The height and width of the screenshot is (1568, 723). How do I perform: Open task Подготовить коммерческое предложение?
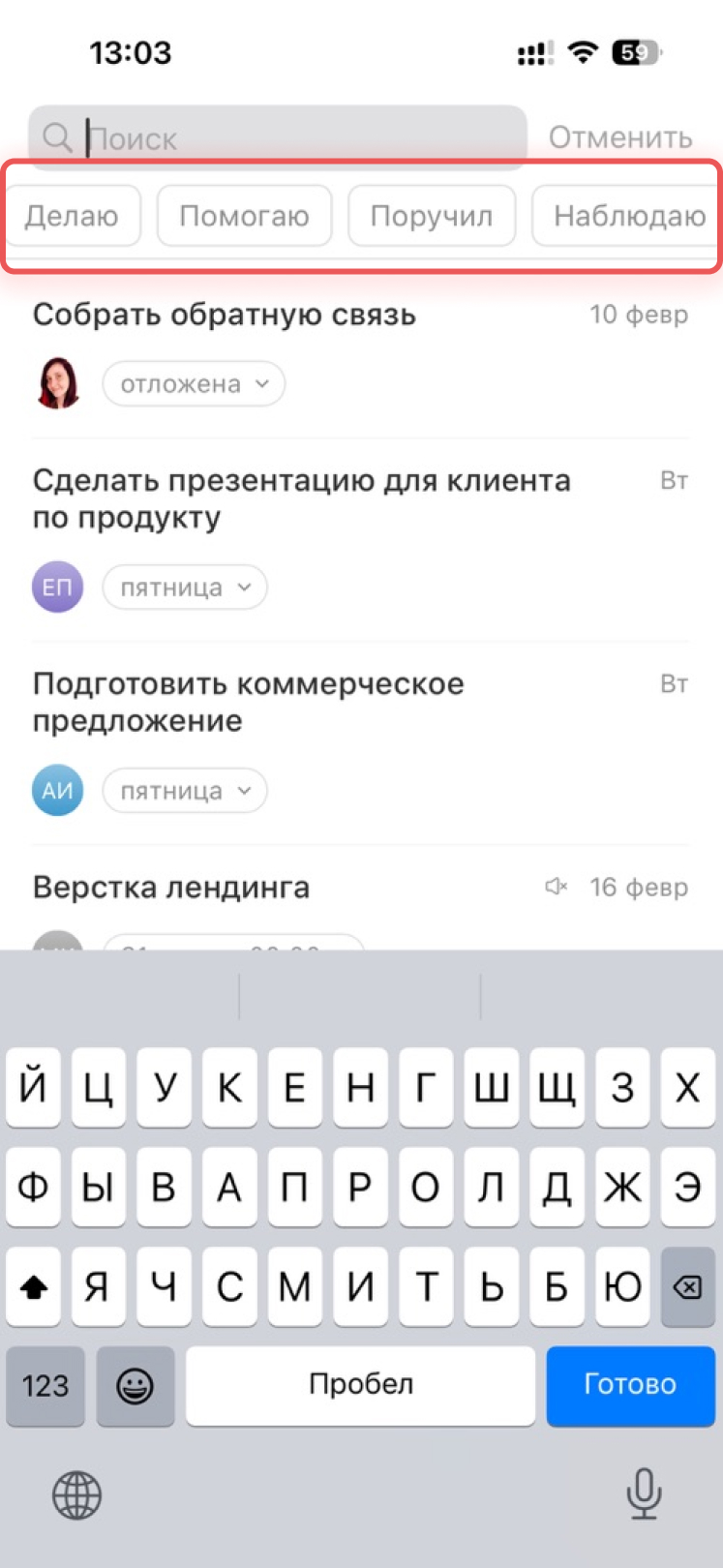point(249,702)
